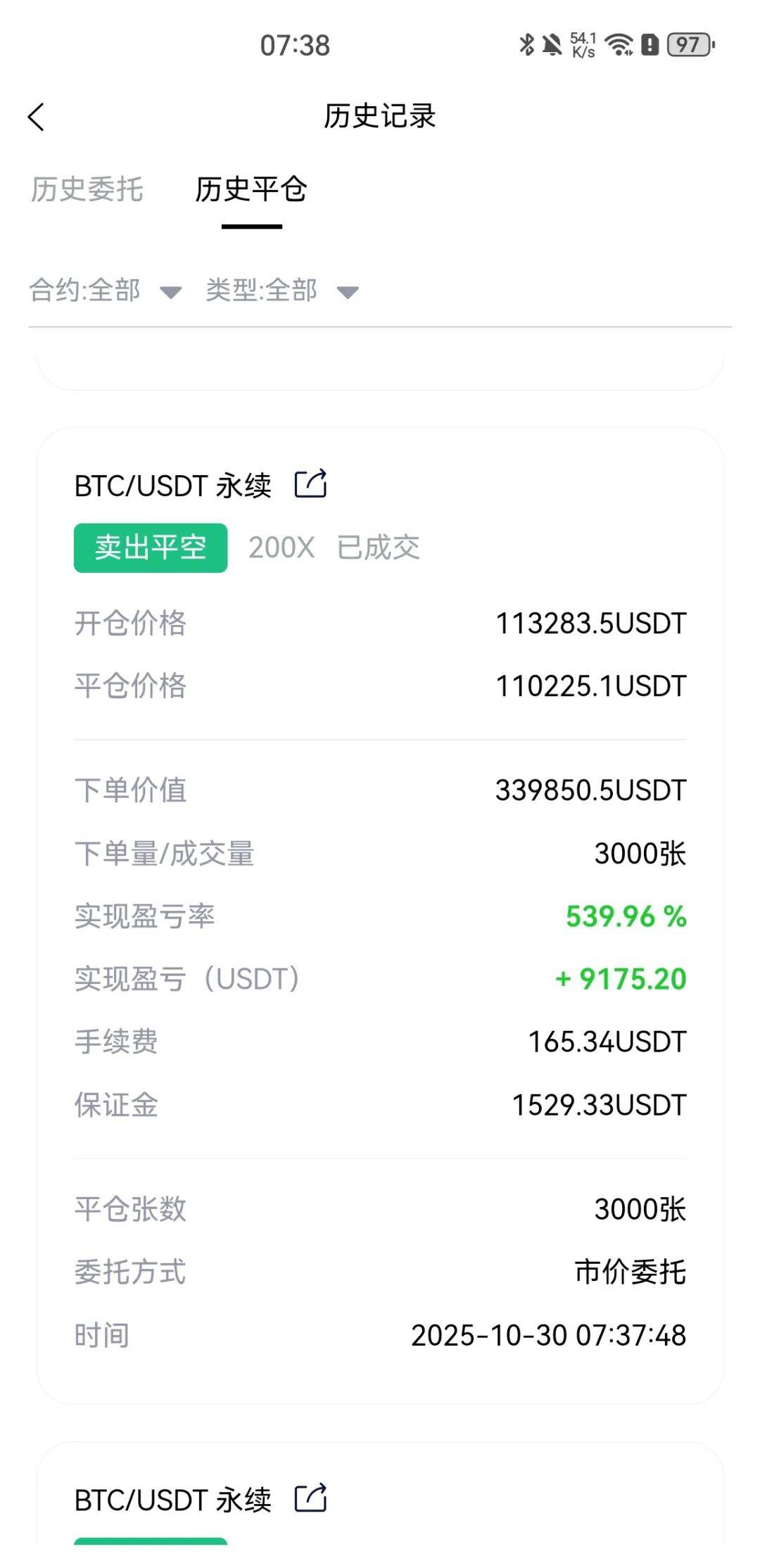Share the BTC/USDT record with 539.96% profit

pos(310,484)
